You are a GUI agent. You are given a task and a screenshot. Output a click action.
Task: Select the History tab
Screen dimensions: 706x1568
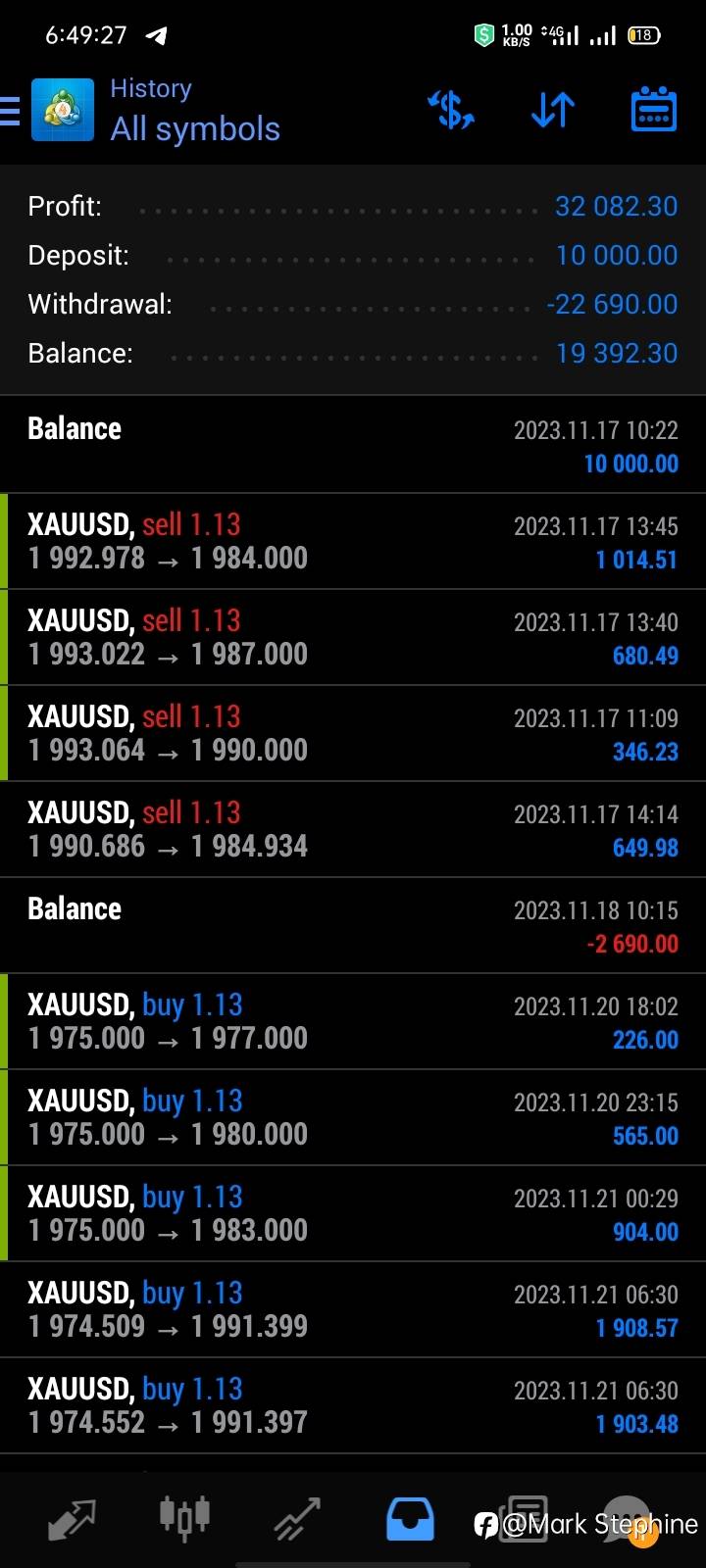click(x=410, y=1519)
